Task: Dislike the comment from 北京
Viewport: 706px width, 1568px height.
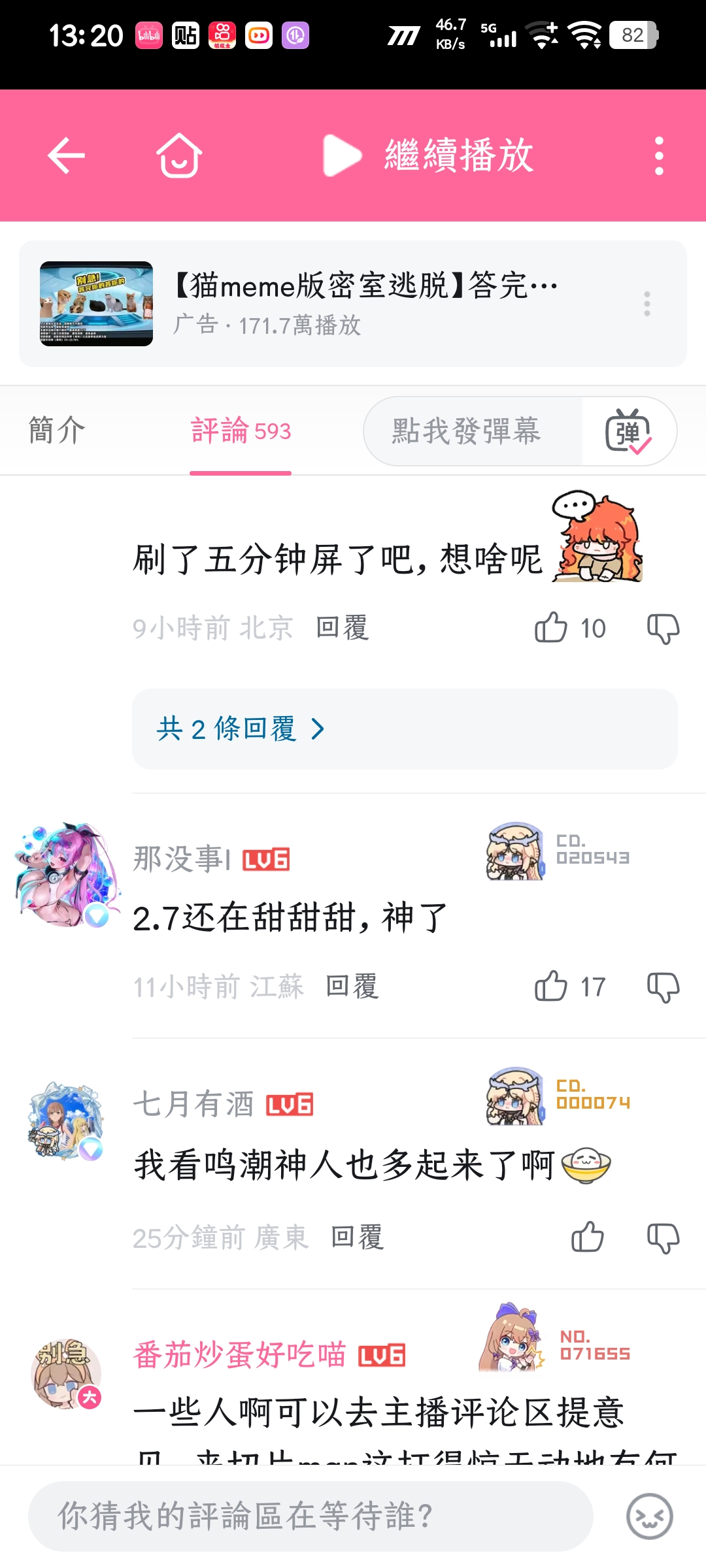Action: click(663, 628)
